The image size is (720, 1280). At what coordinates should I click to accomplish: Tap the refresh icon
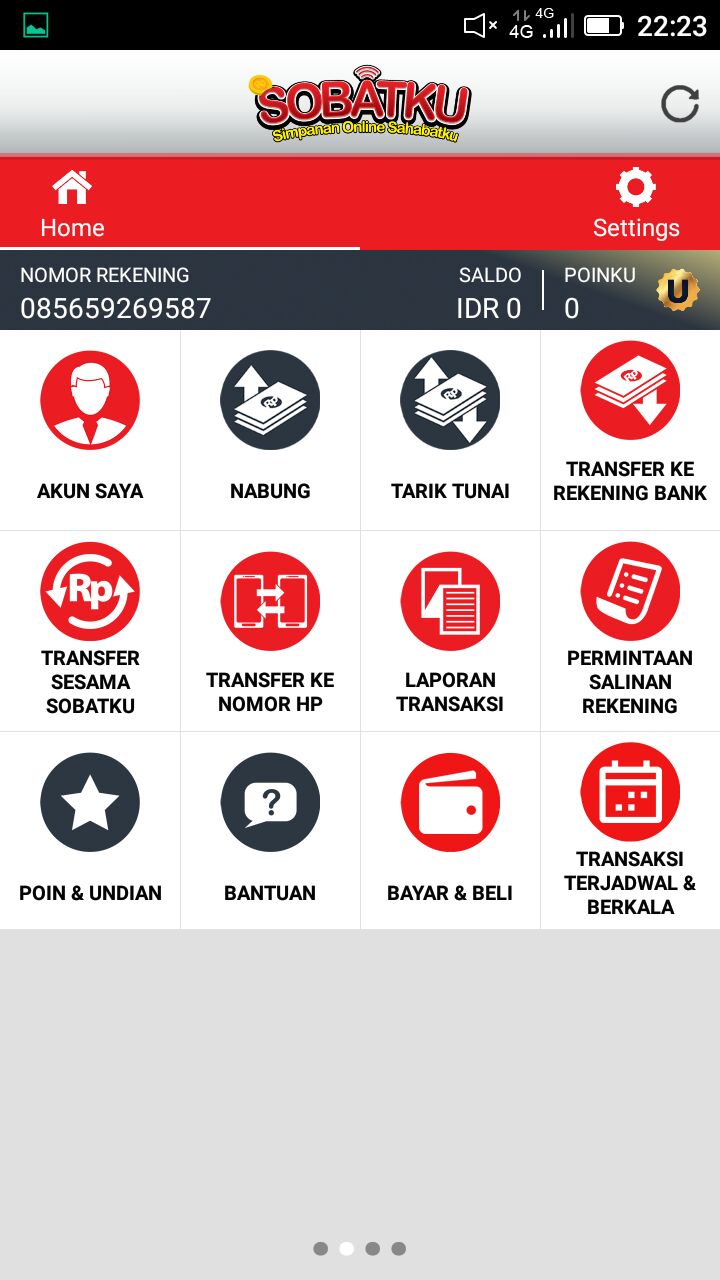680,104
